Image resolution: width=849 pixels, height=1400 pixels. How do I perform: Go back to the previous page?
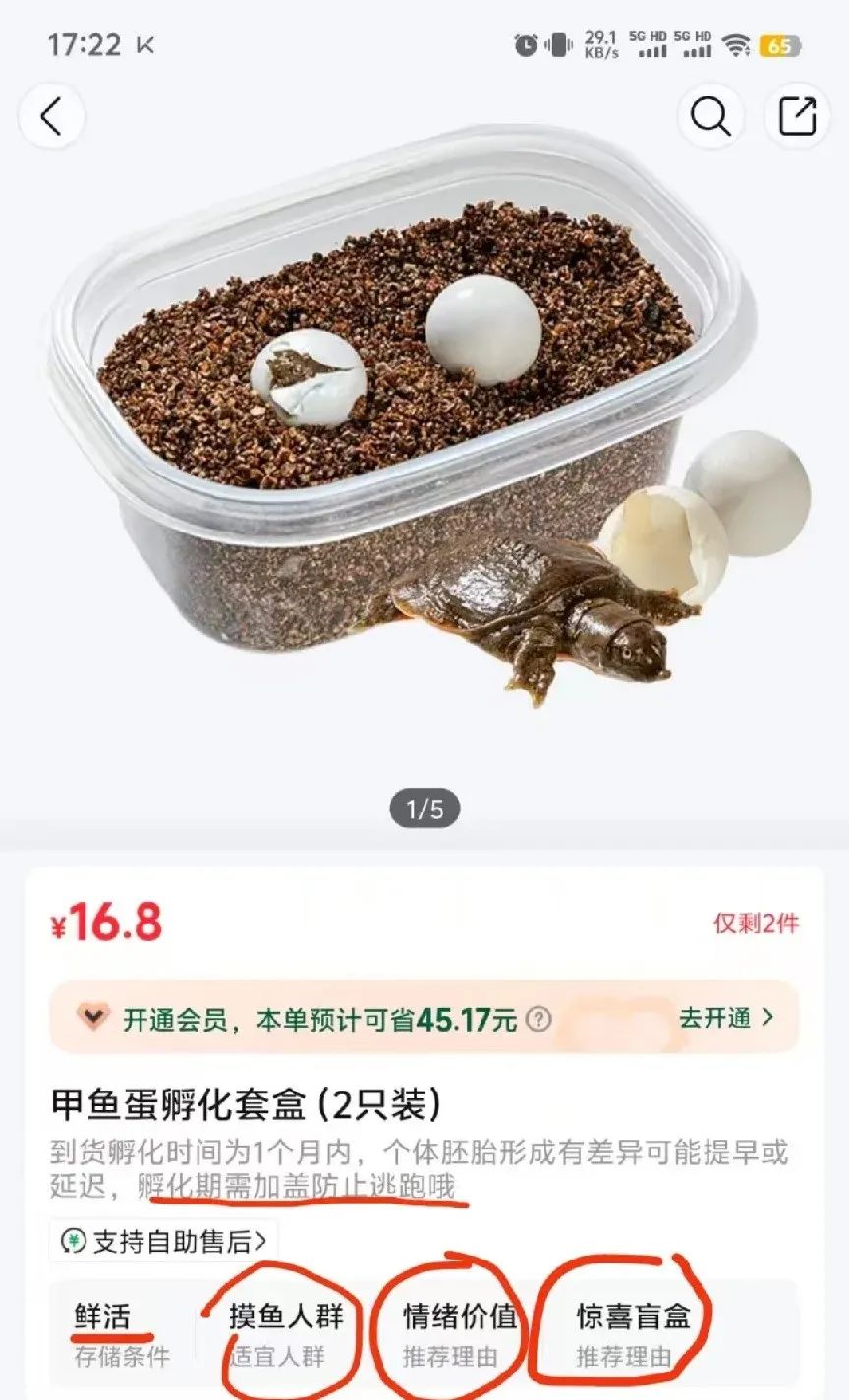tap(51, 117)
